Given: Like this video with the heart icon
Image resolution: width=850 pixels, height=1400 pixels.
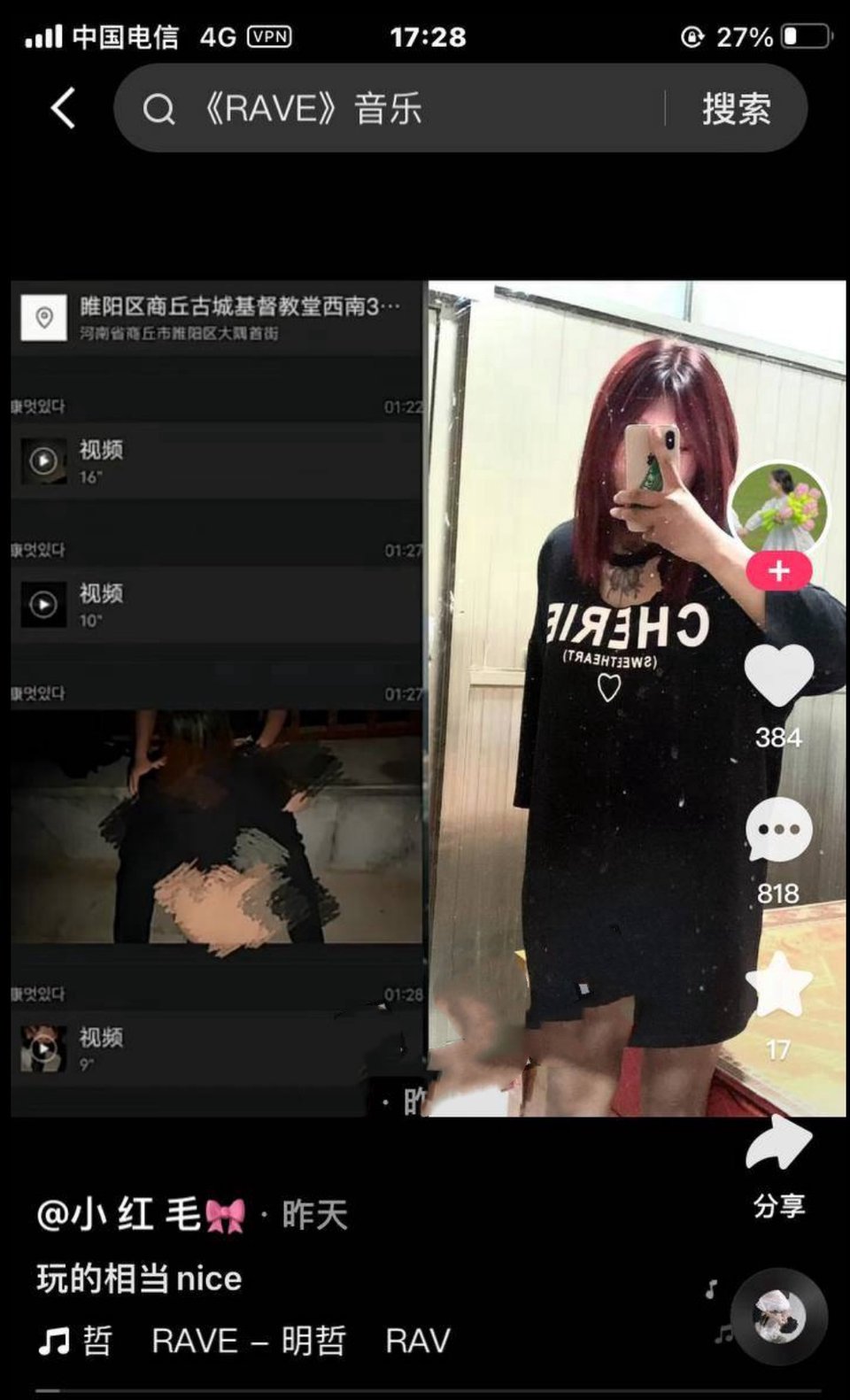Looking at the screenshot, I should coord(779,675).
